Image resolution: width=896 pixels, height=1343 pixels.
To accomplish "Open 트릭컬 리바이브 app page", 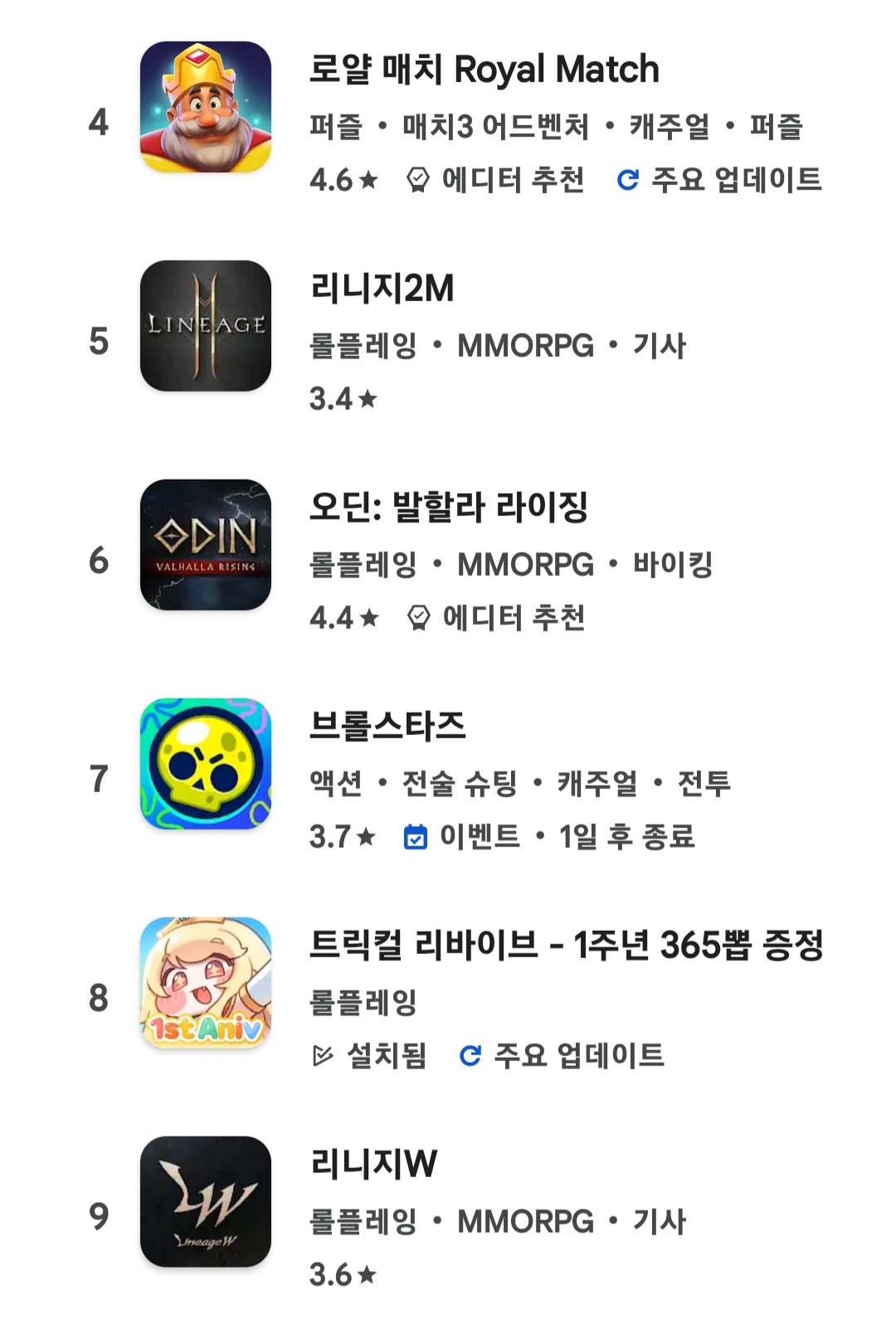I will (x=564, y=946).
